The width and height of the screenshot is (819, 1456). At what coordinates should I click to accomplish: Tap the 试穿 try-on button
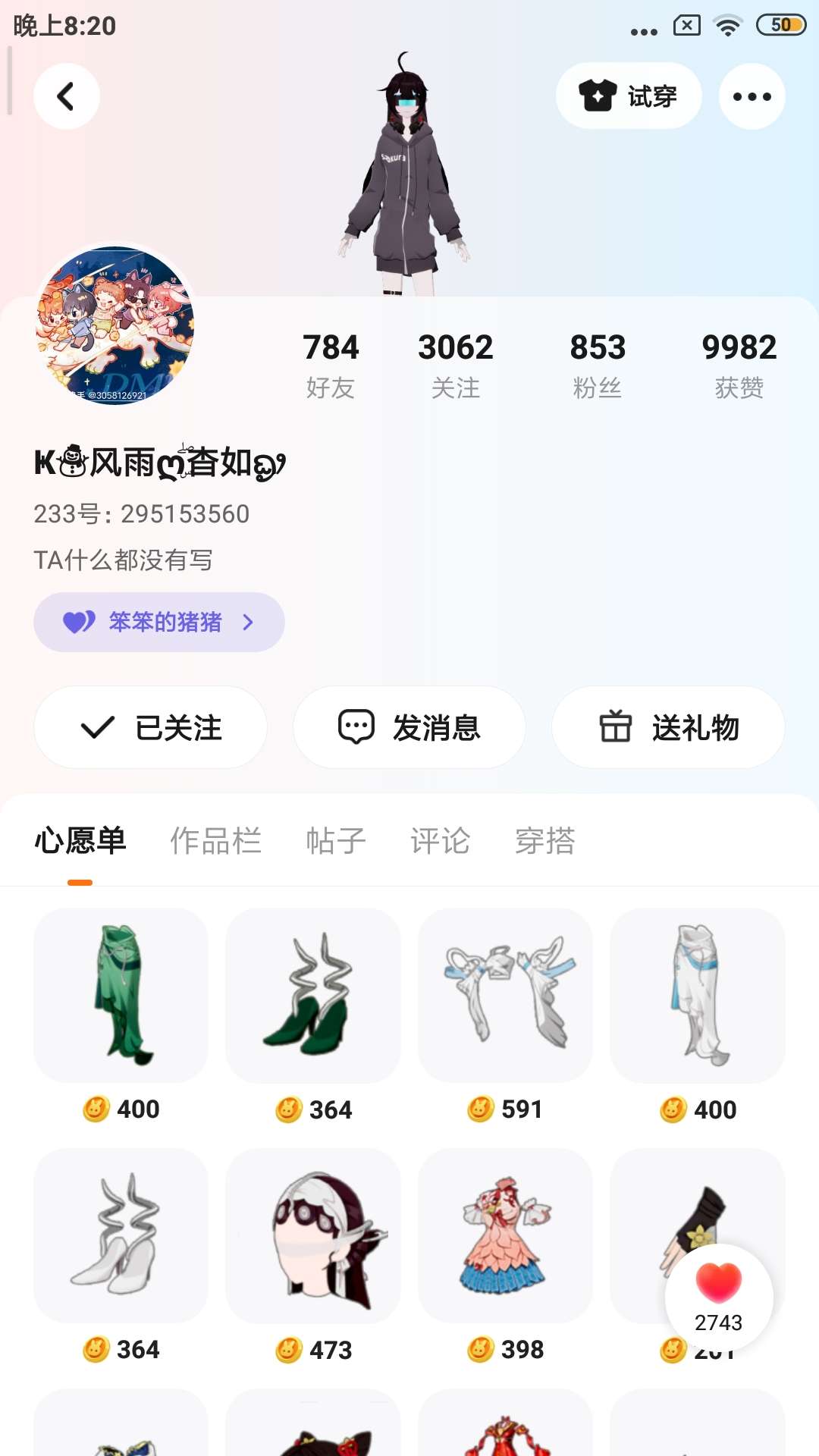click(x=629, y=96)
